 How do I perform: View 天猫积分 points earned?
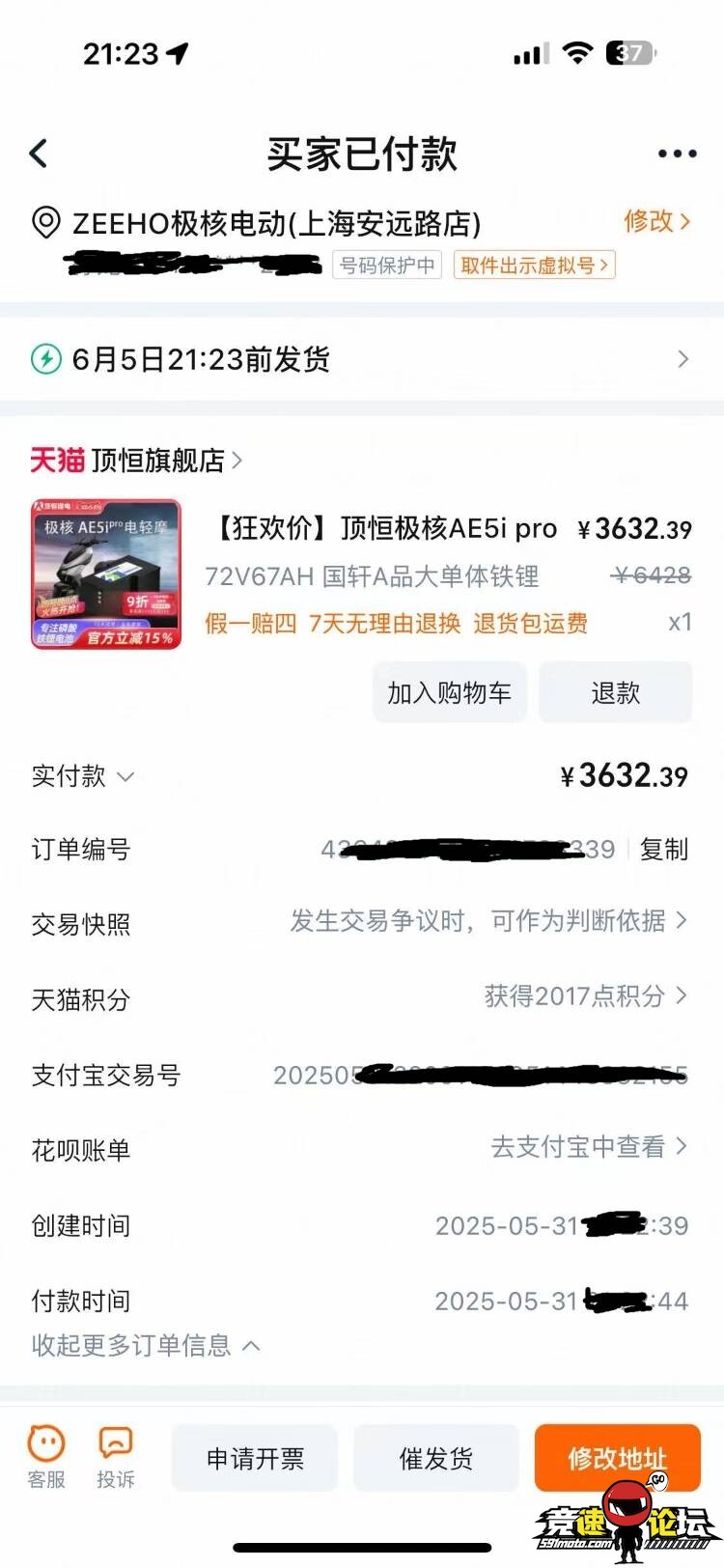[585, 996]
